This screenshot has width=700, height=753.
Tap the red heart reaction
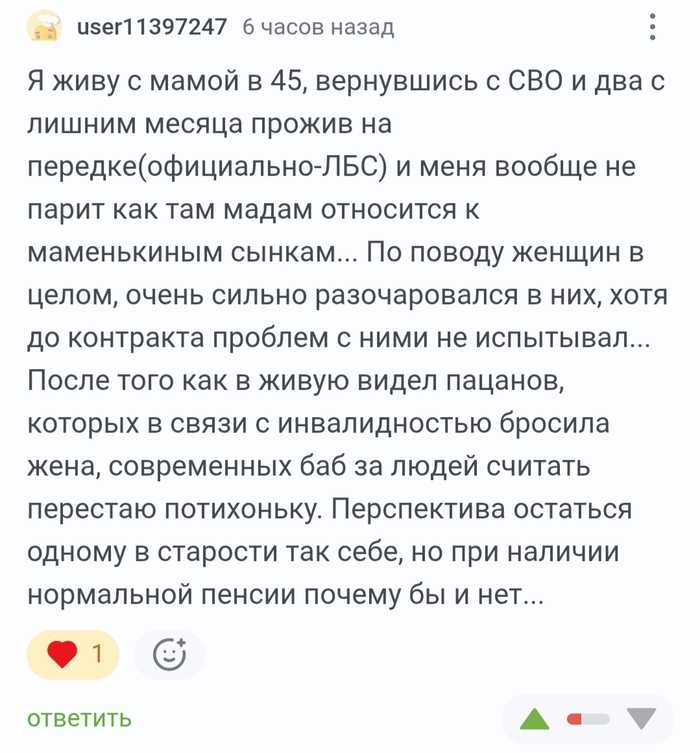[63, 655]
